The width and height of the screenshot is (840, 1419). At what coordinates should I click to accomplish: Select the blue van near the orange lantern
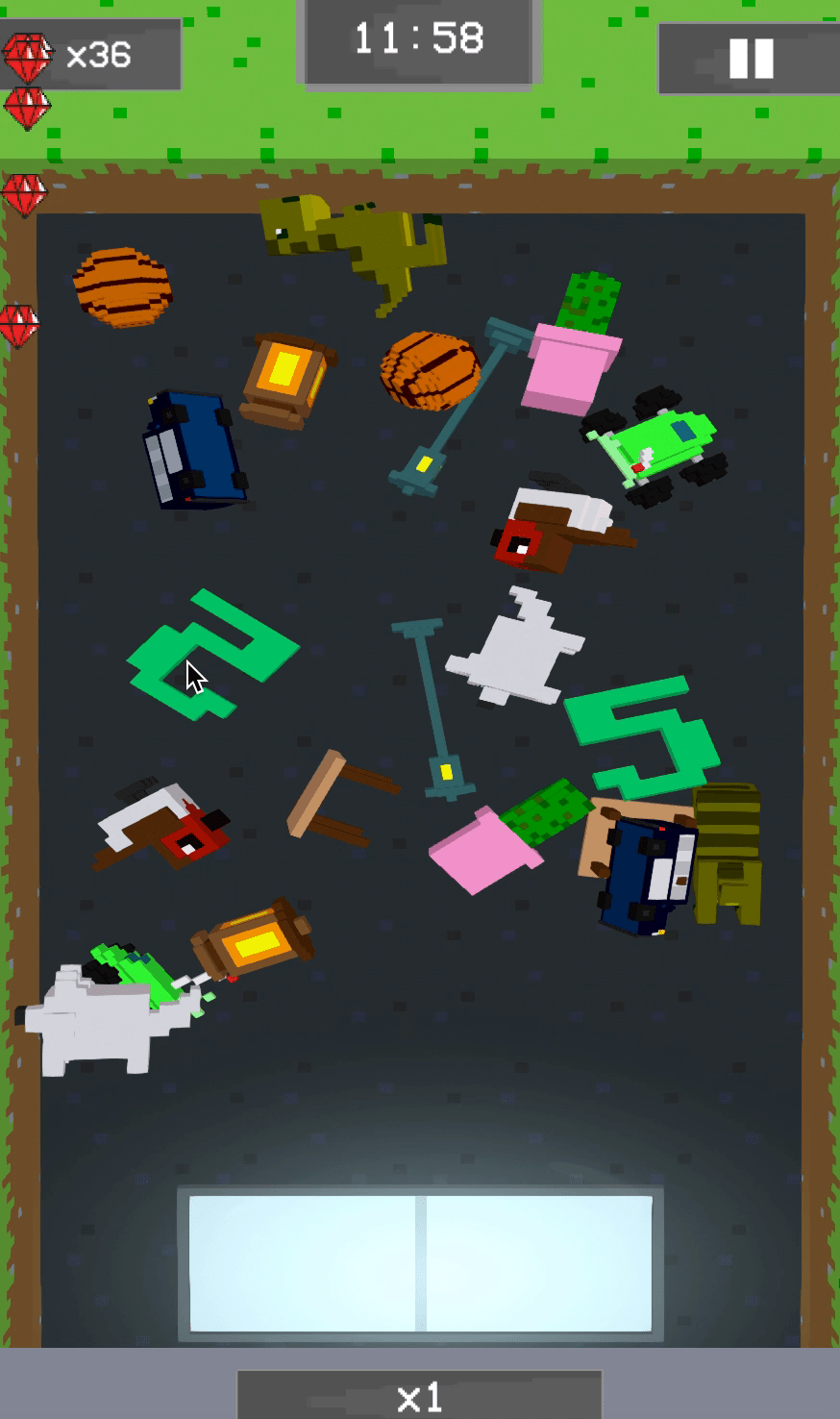point(194,451)
